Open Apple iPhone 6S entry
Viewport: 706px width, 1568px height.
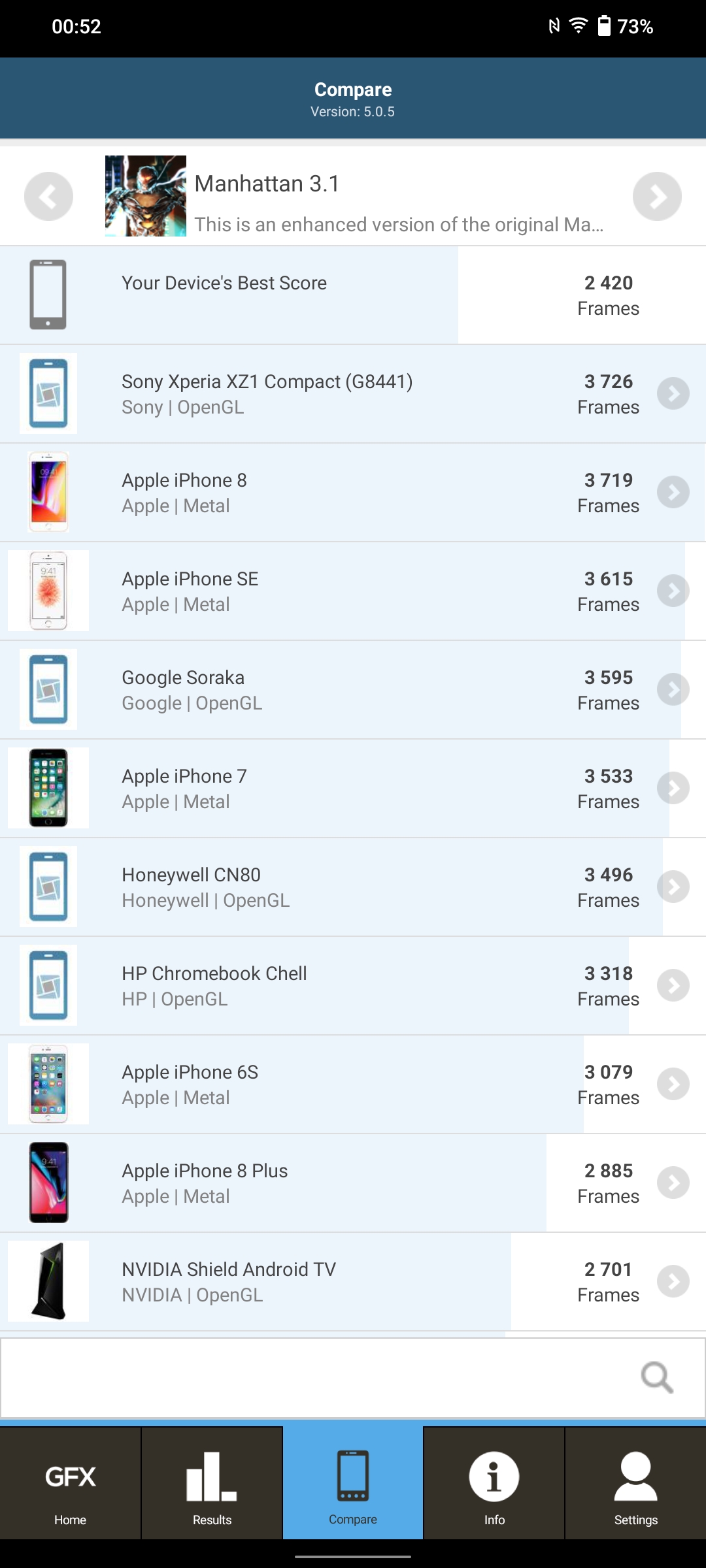click(x=353, y=1085)
